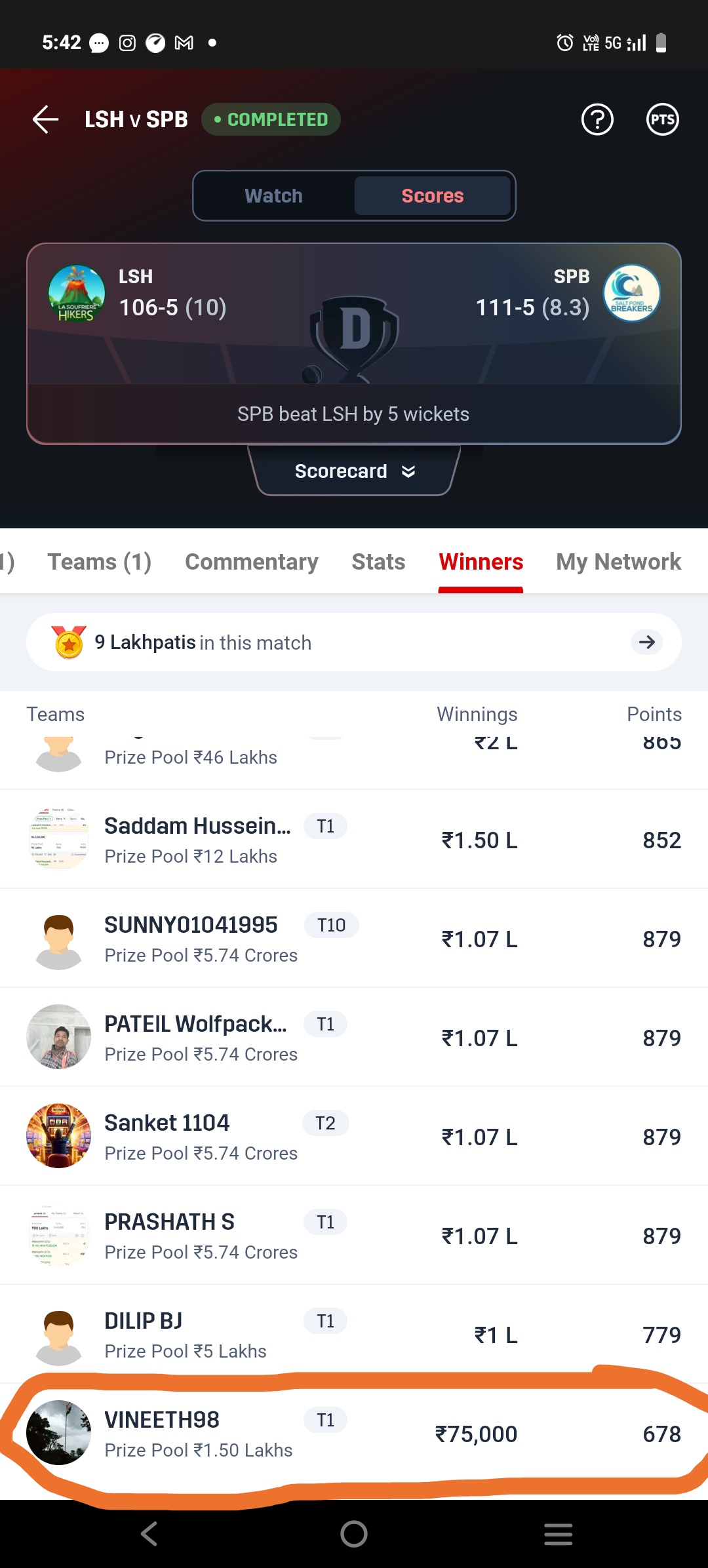Open PATEIL Wolfpack's team row

coord(354,1038)
